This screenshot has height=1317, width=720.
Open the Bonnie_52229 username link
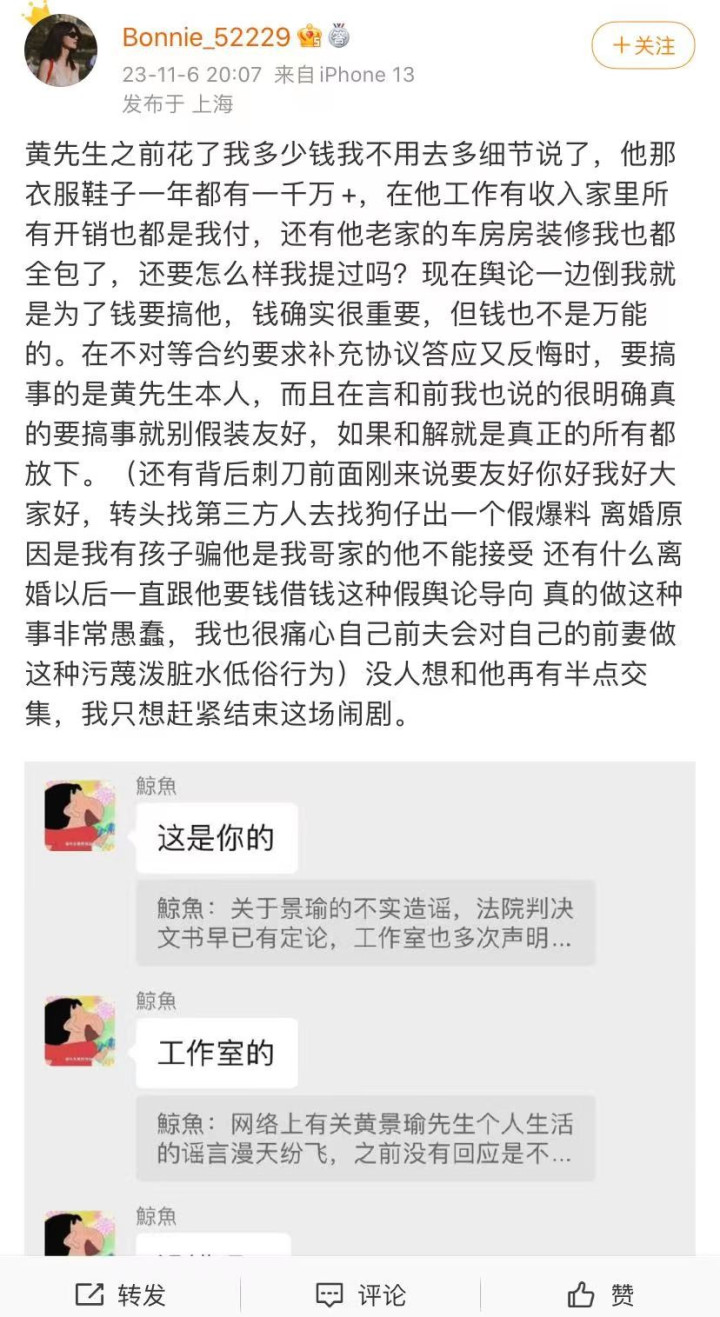(206, 38)
